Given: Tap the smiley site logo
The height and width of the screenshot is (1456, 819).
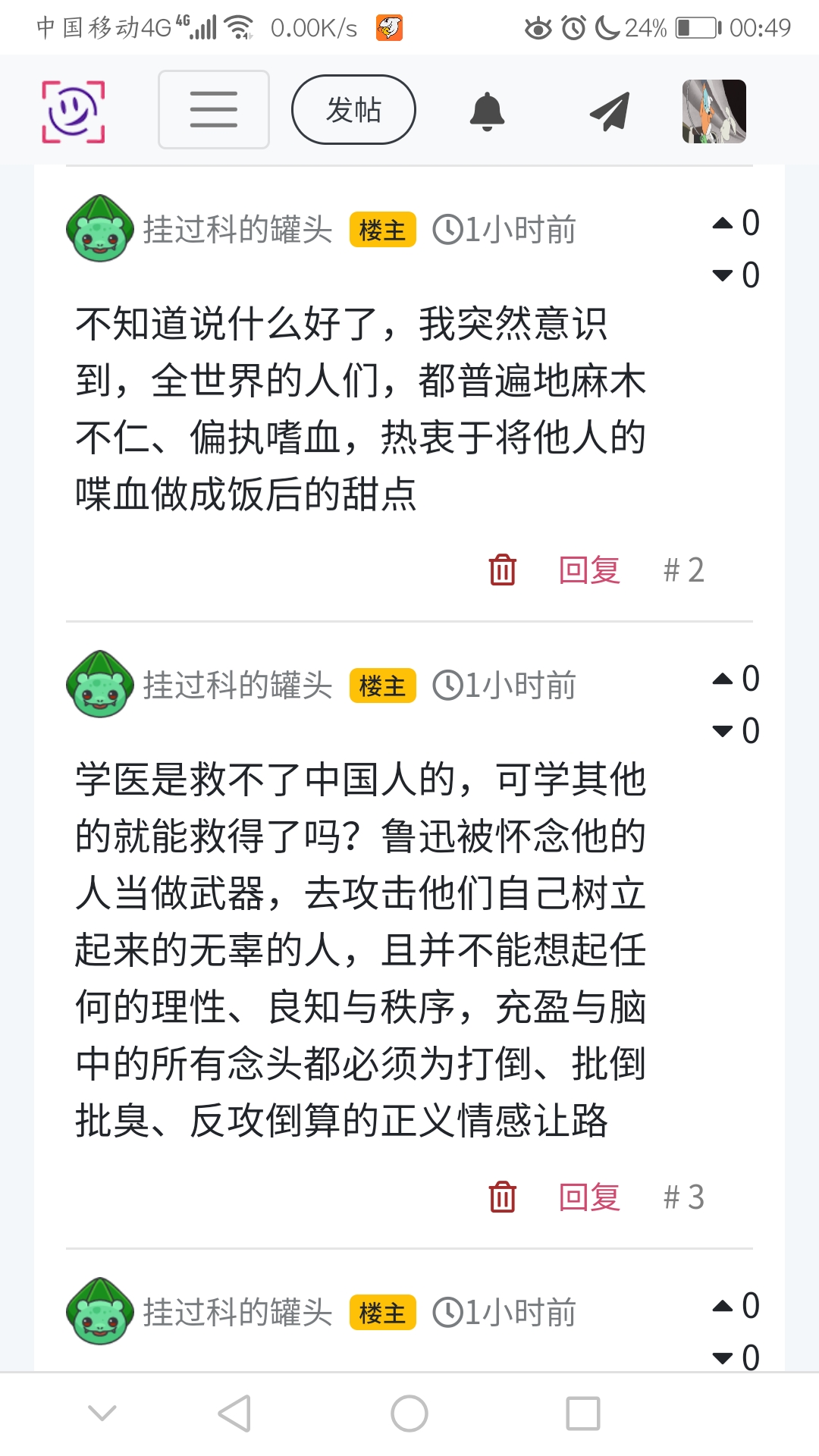Looking at the screenshot, I should coord(73,111).
